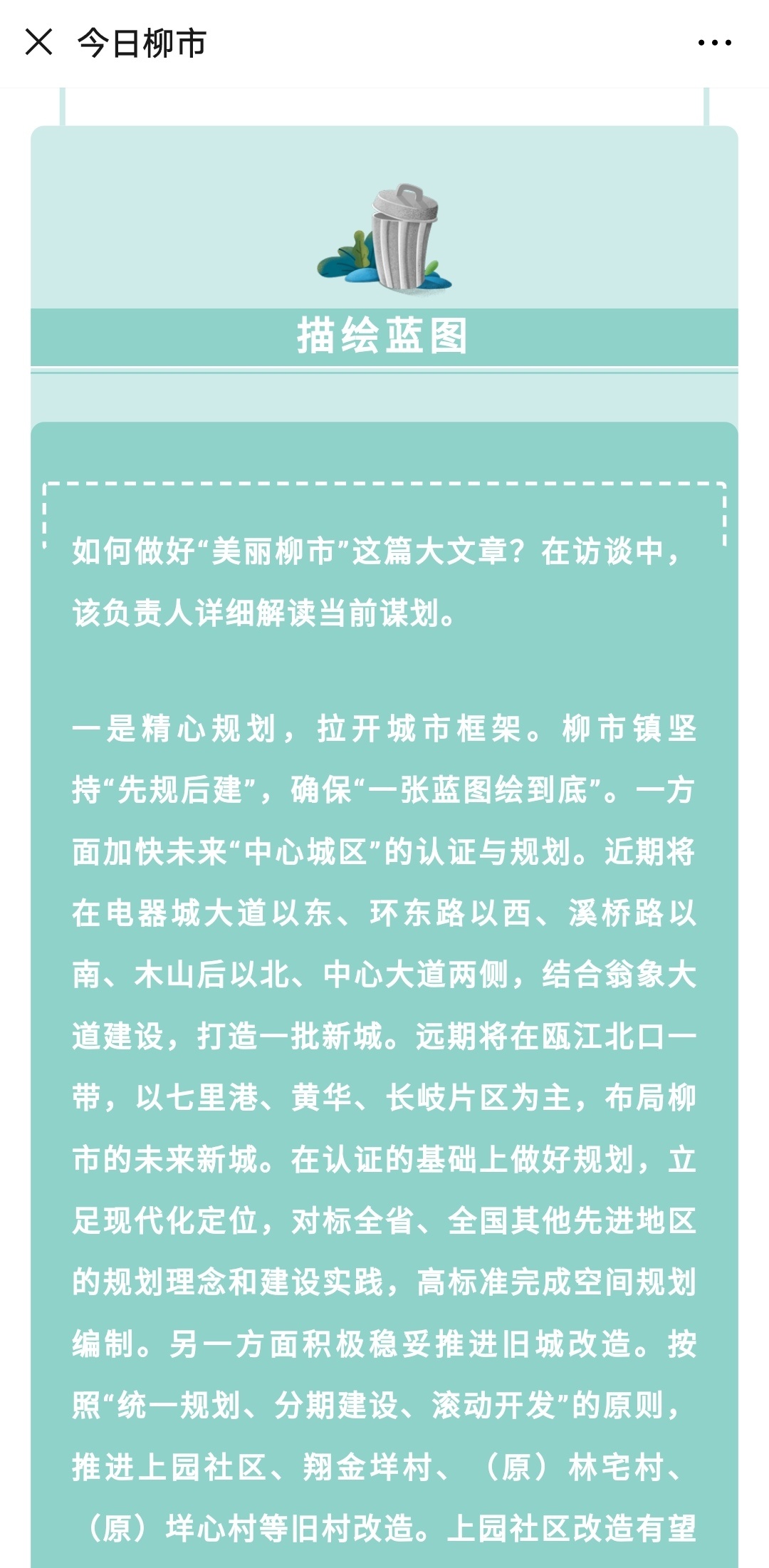
Task: Close the 今日柳市 article page
Action: coord(38,42)
